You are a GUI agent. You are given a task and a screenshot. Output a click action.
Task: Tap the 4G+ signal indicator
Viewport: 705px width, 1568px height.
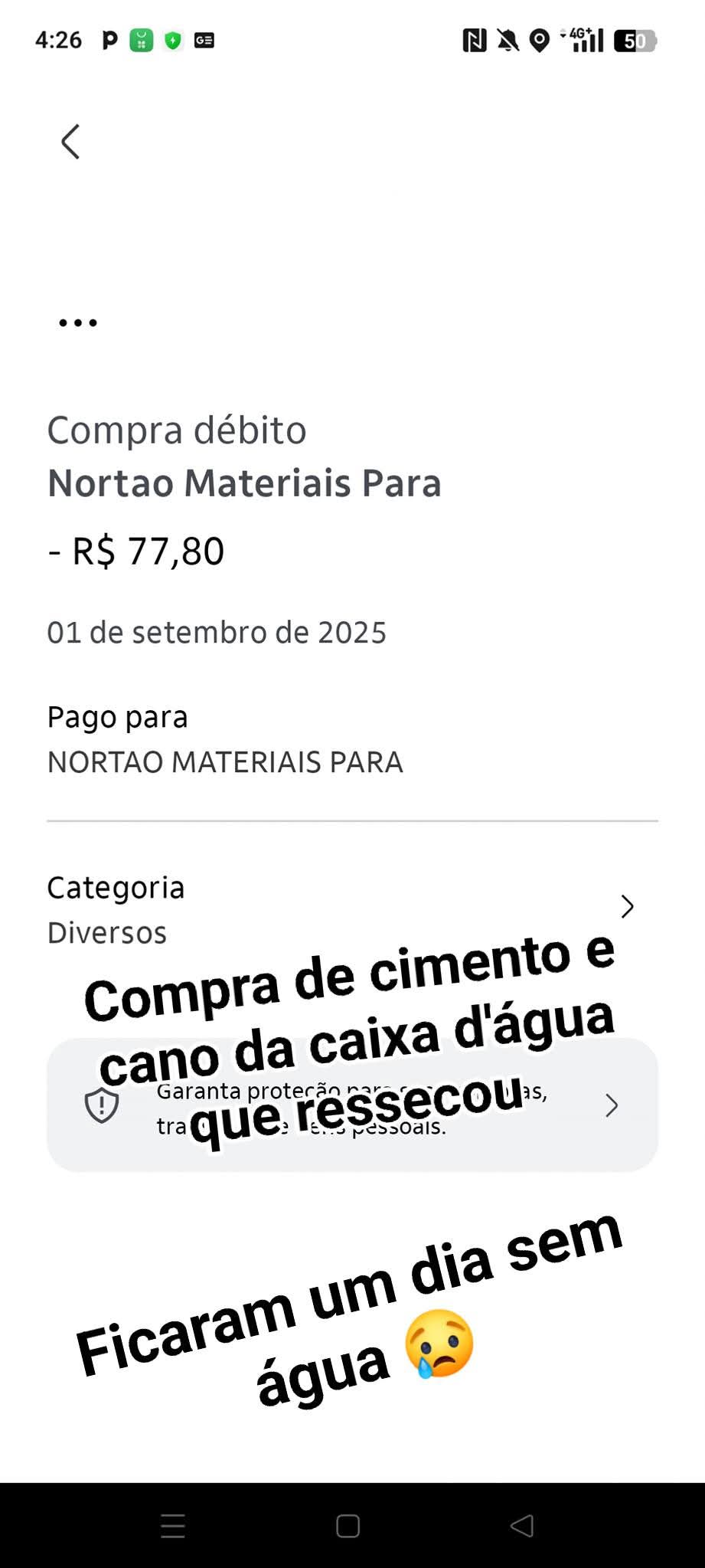tap(582, 41)
